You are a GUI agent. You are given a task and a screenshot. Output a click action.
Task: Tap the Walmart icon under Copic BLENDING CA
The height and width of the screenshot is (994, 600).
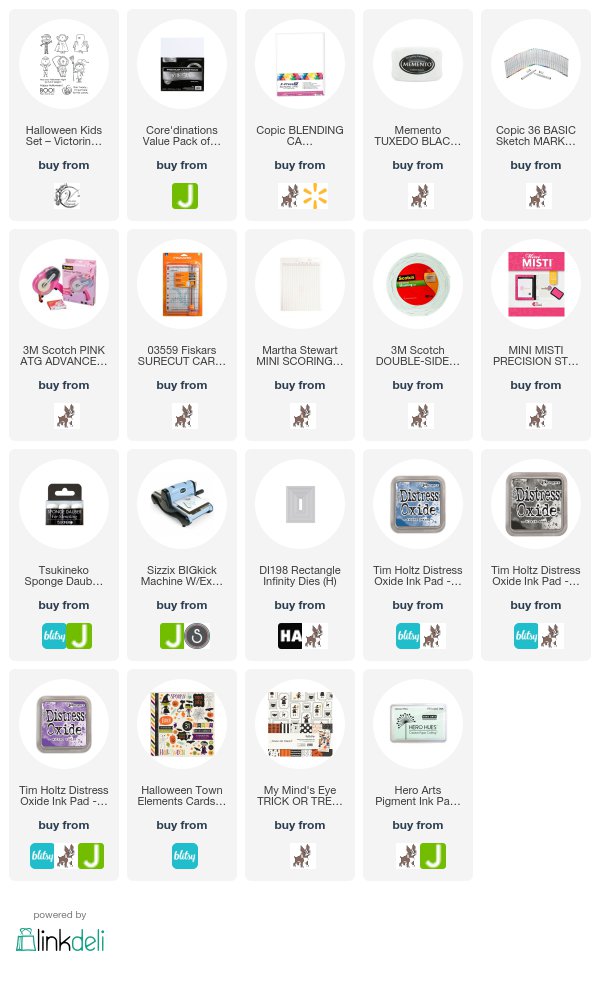(x=315, y=196)
